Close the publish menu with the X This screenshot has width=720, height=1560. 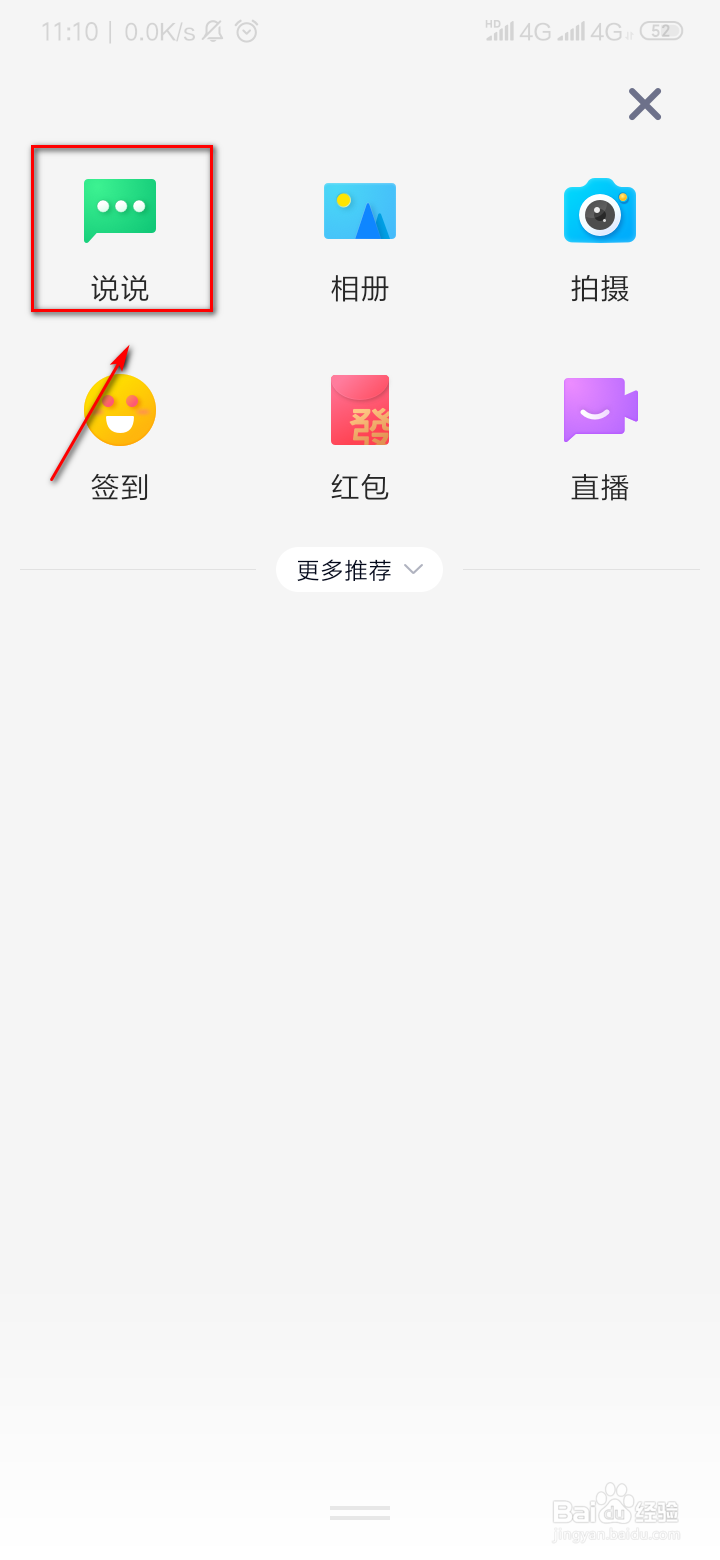645,104
